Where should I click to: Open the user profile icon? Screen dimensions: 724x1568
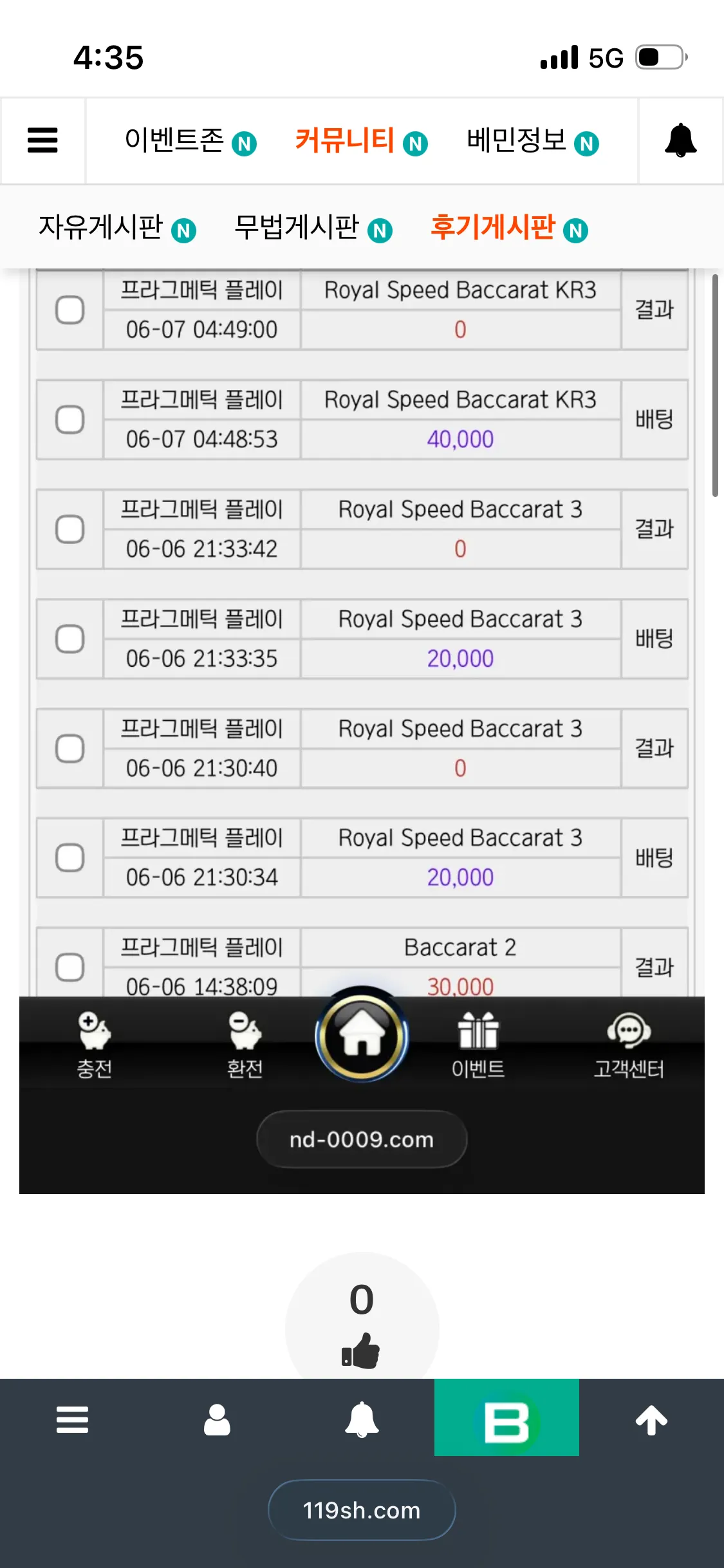click(x=217, y=1419)
